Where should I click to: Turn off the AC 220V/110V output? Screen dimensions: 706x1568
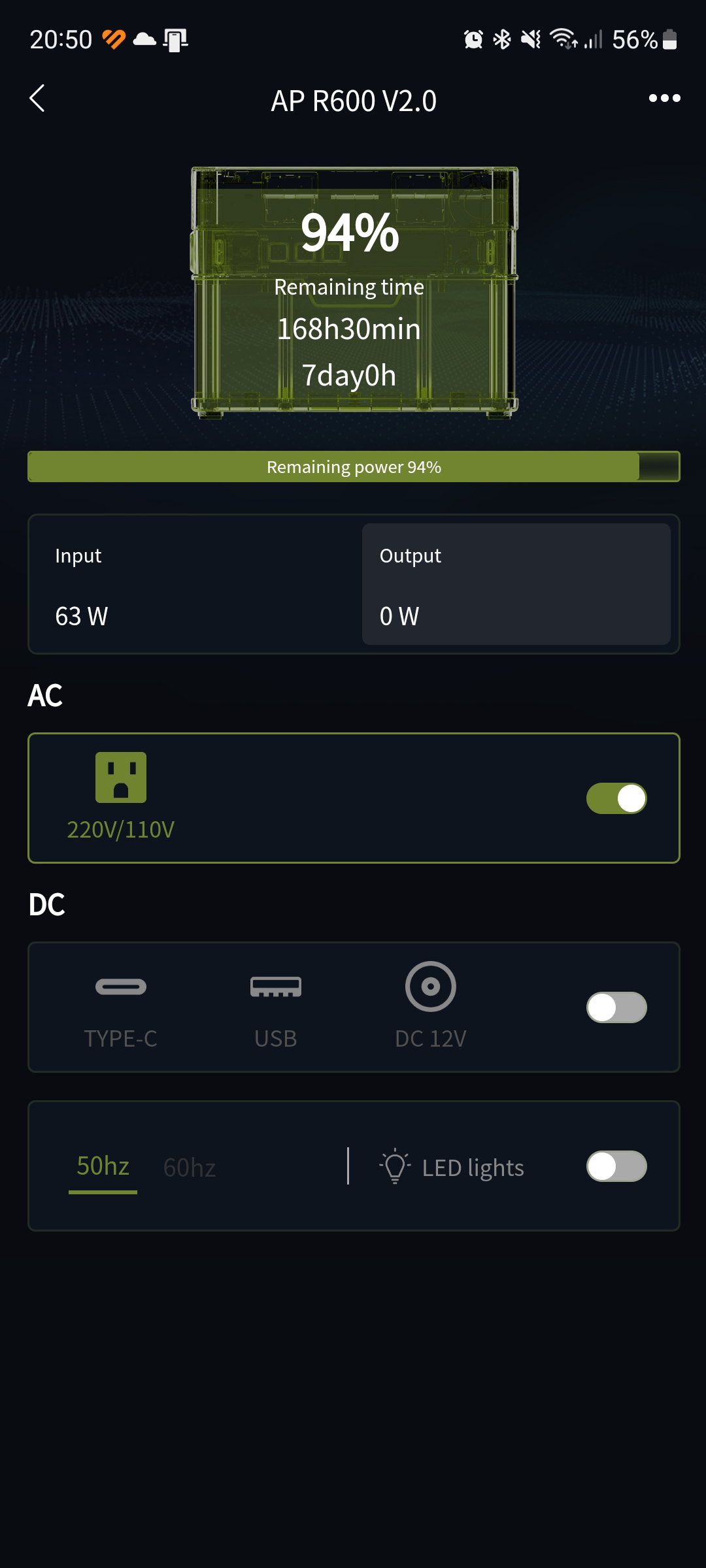click(616, 798)
